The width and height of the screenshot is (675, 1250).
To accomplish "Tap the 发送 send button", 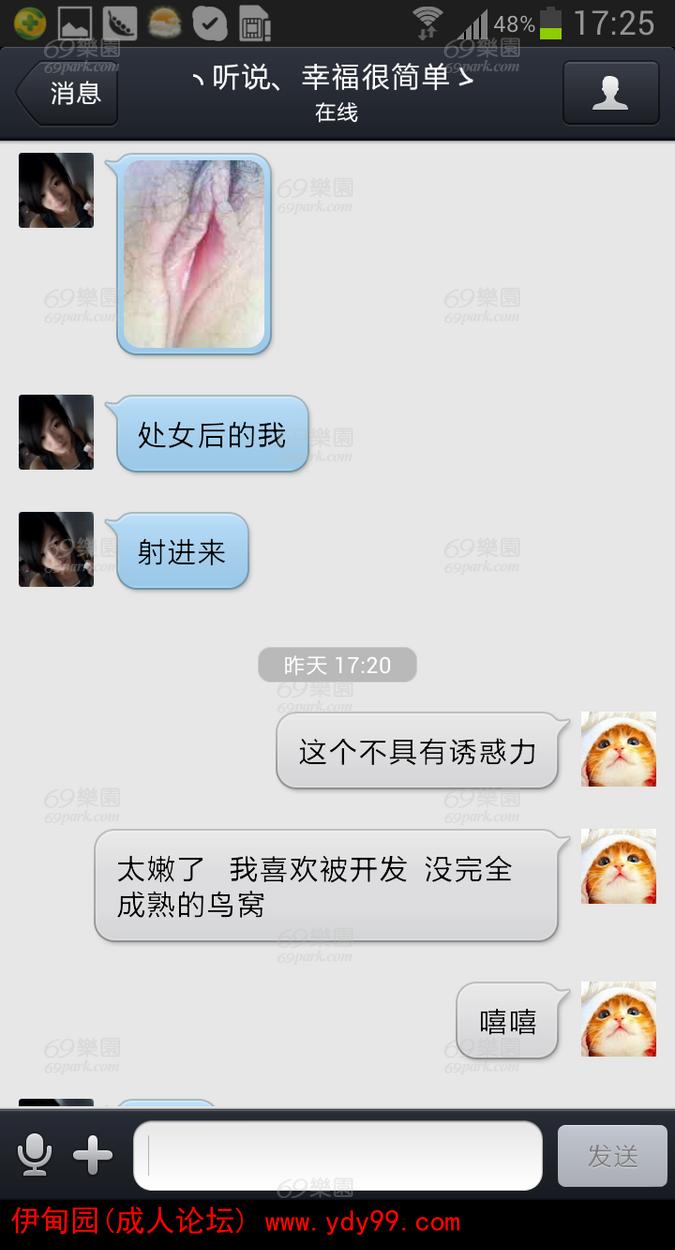I will (612, 1156).
